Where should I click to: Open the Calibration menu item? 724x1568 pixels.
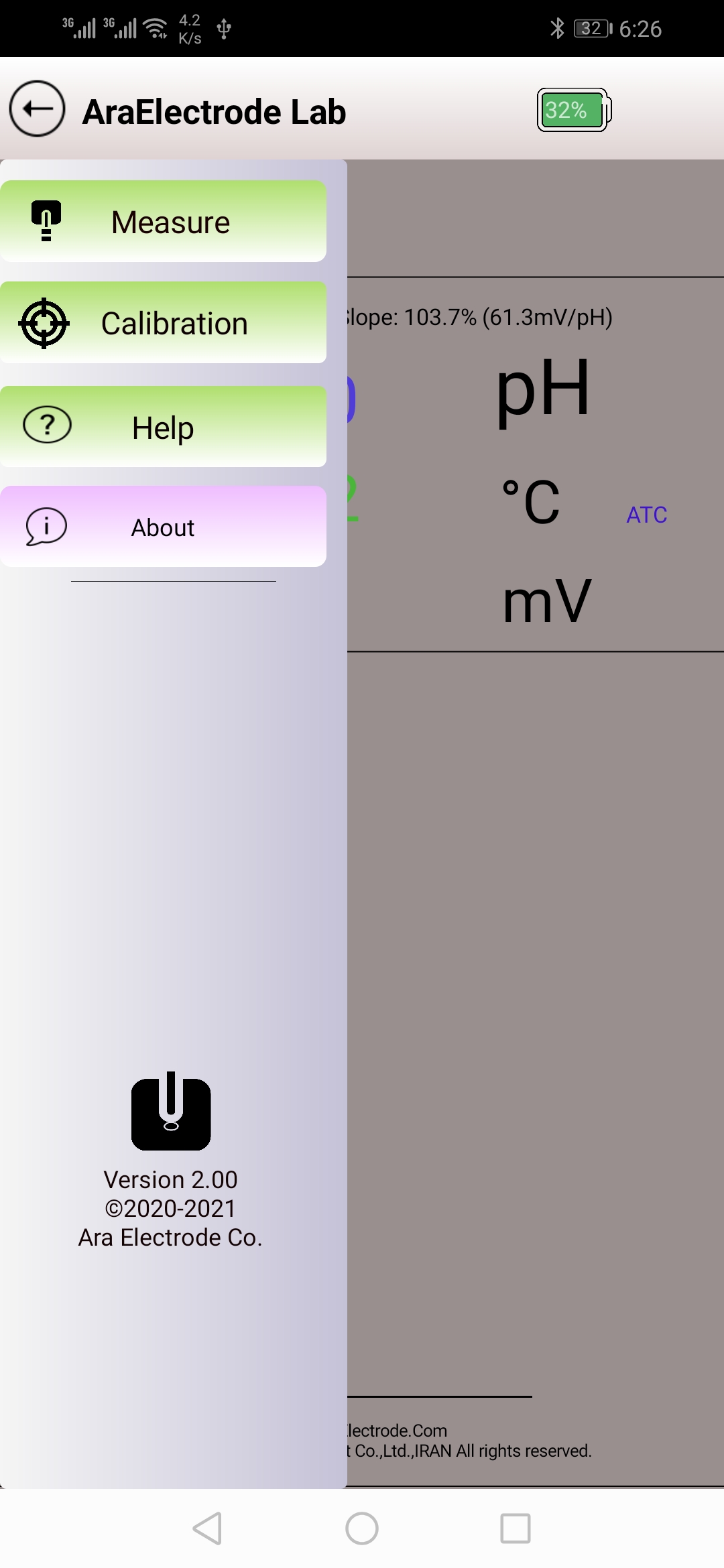pos(163,323)
